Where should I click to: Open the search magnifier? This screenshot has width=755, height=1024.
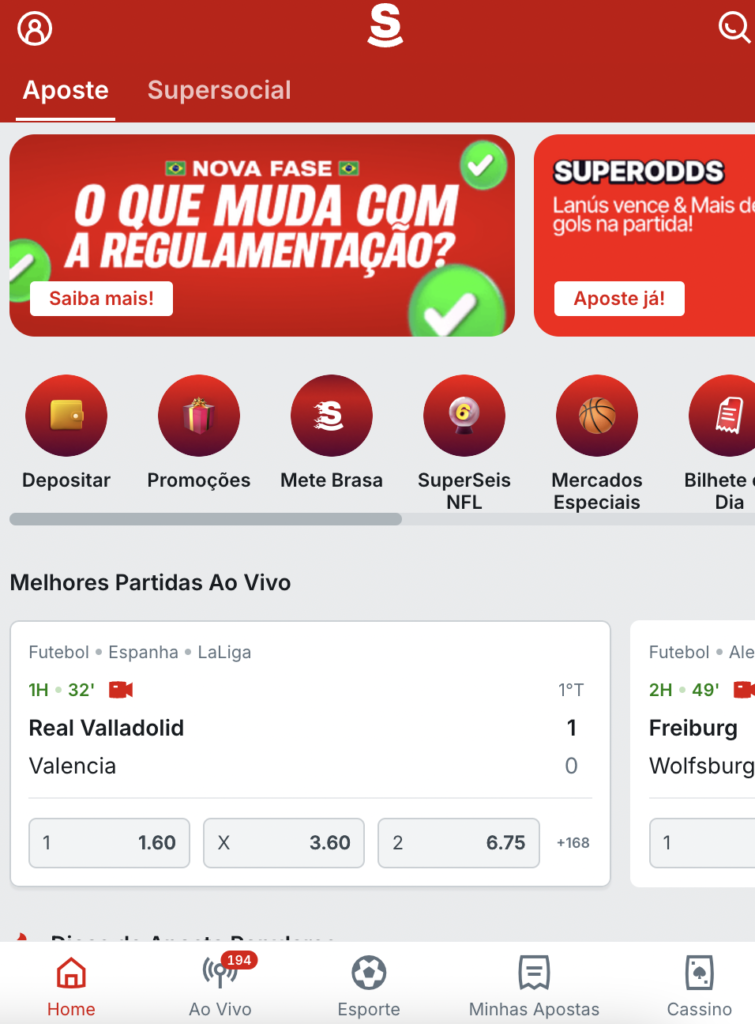(735, 27)
